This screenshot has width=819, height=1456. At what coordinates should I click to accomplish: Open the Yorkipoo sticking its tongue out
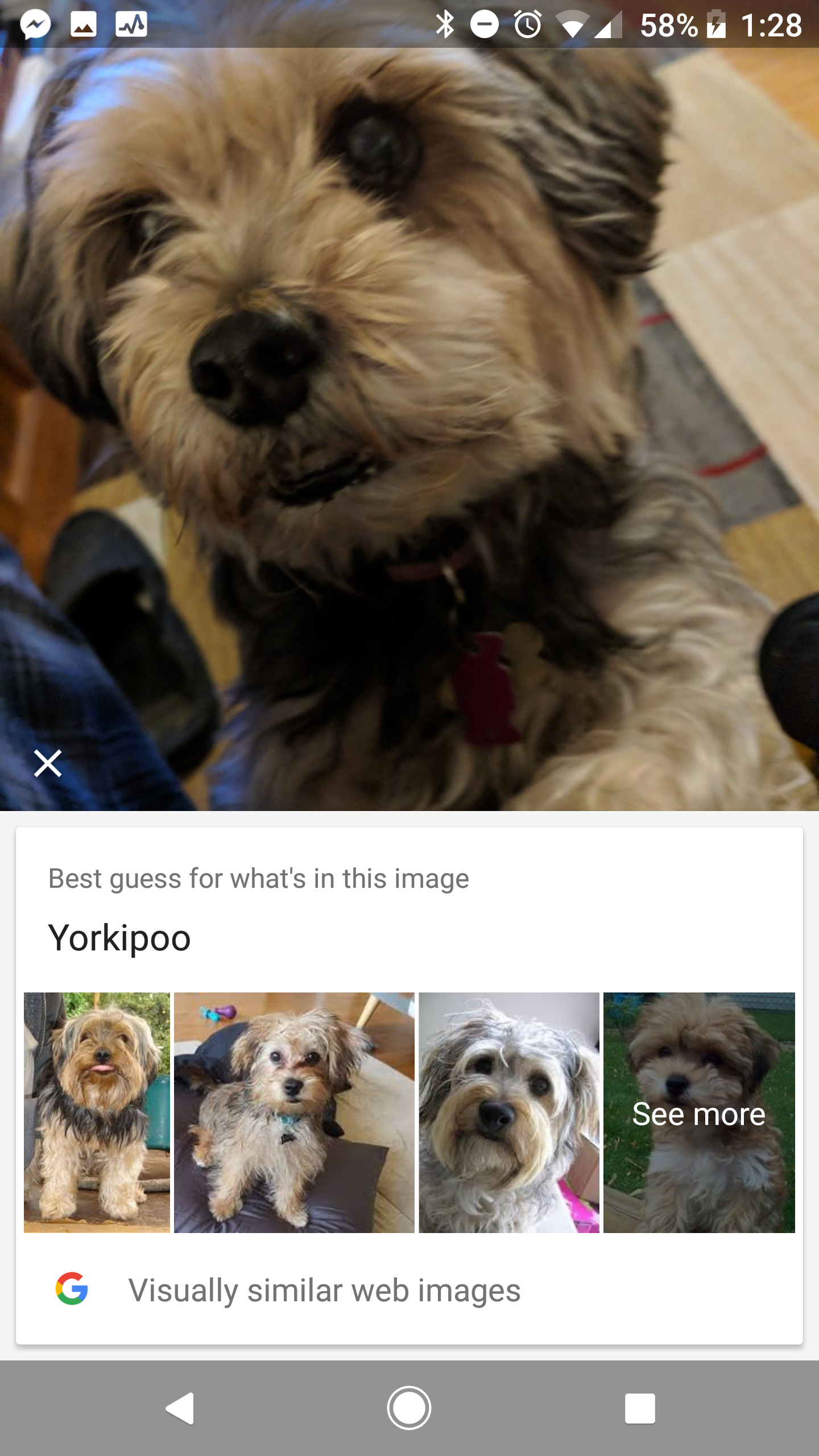click(97, 1112)
